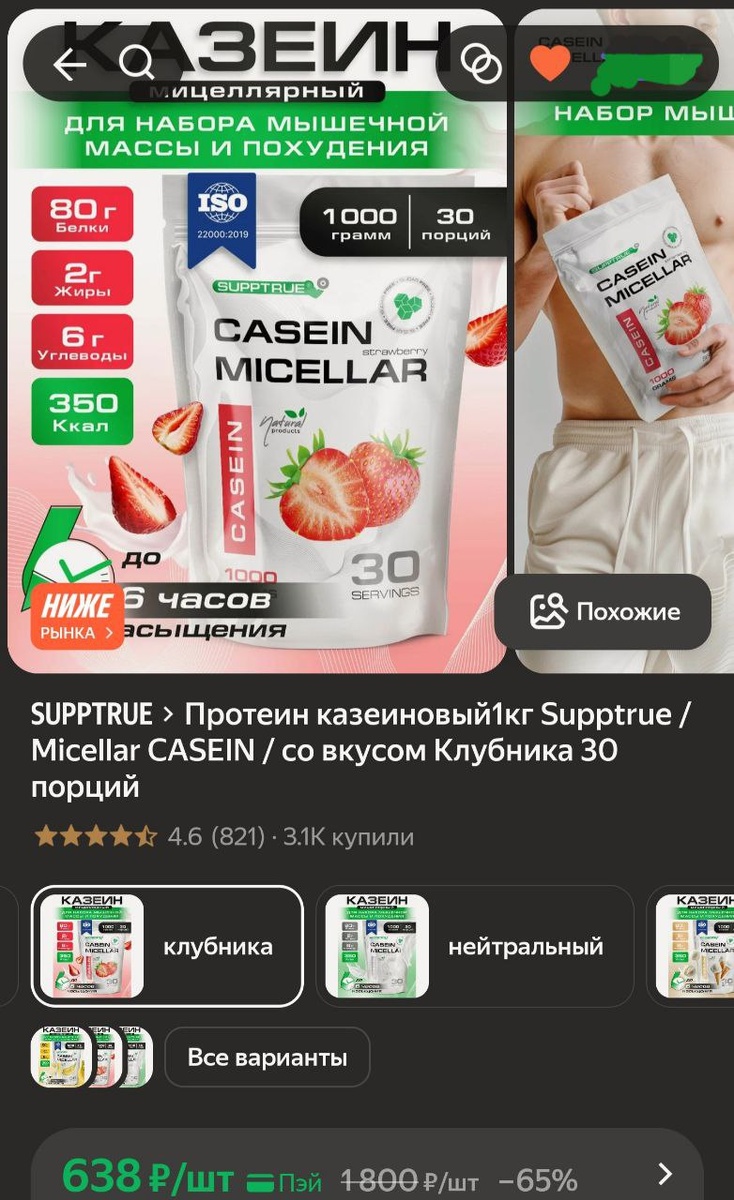Open reviews via the 4.6 rating line
The image size is (734, 1200).
tap(224, 836)
